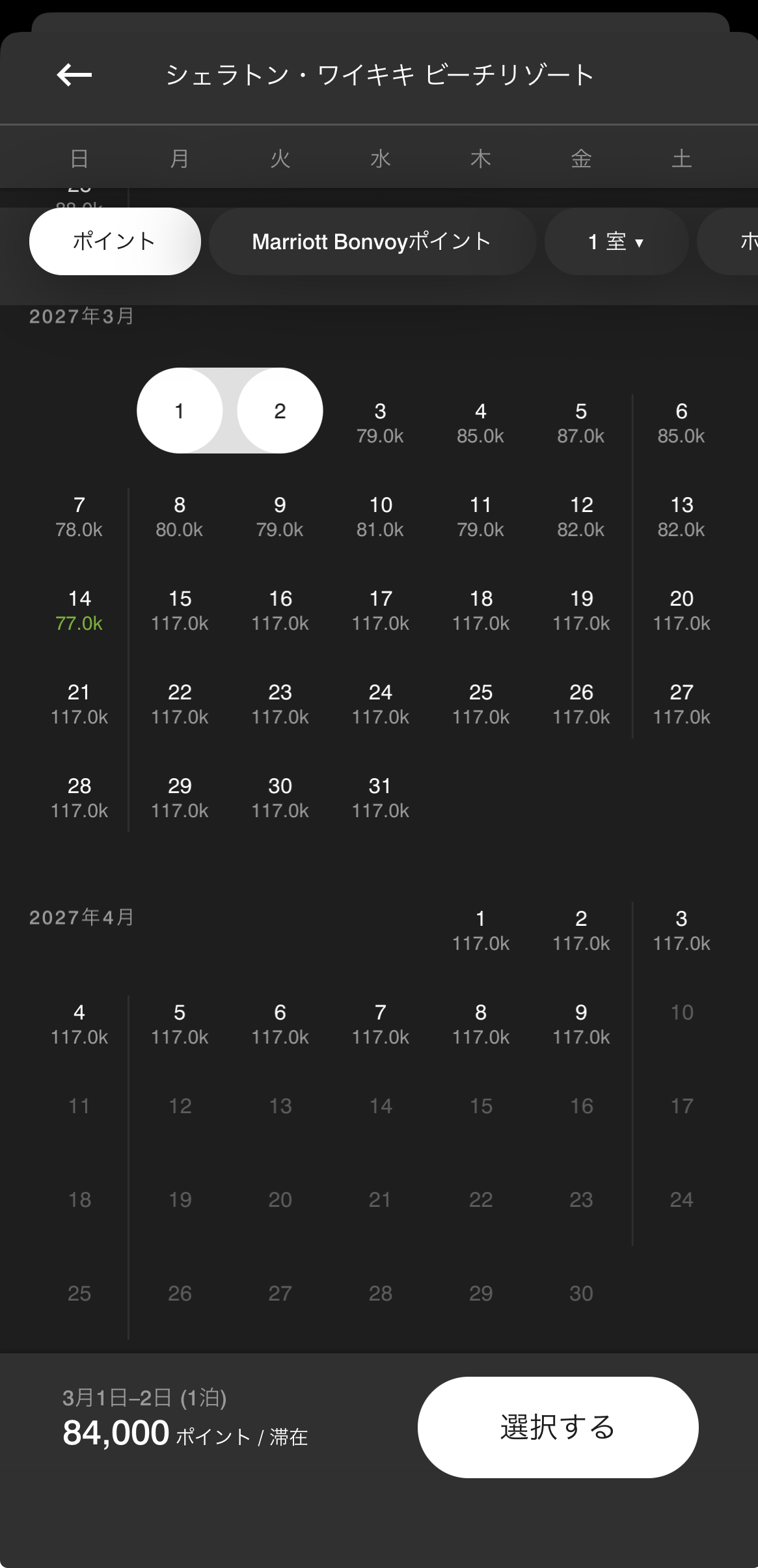Select March 7 priced at 78.0k
The width and height of the screenshot is (758, 1568).
pos(79,516)
